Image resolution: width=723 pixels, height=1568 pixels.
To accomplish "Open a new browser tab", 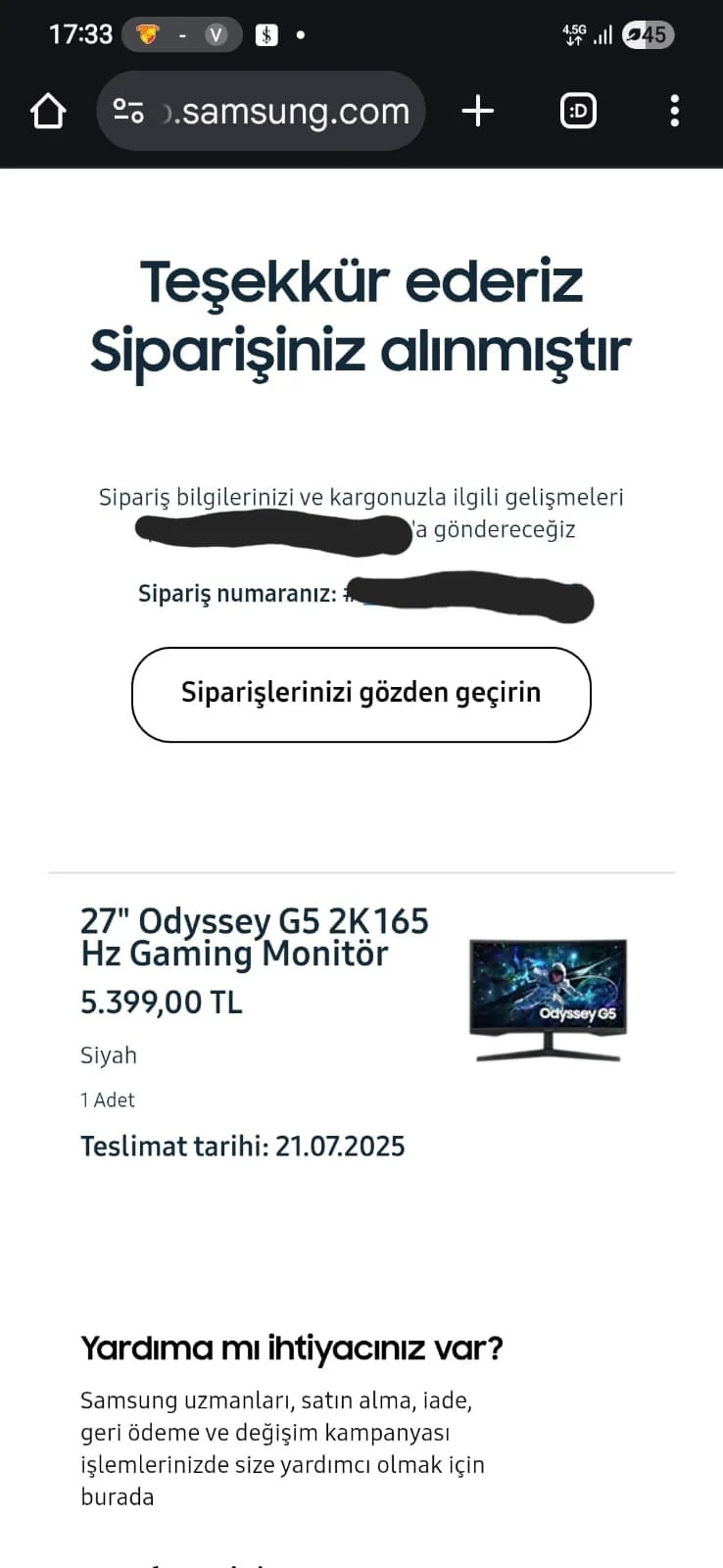I will pos(477,111).
